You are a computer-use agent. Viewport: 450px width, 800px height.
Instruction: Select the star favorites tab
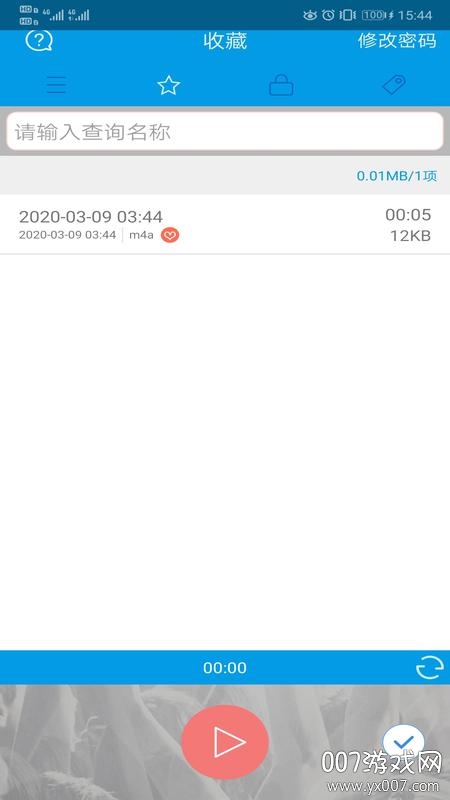coord(169,85)
